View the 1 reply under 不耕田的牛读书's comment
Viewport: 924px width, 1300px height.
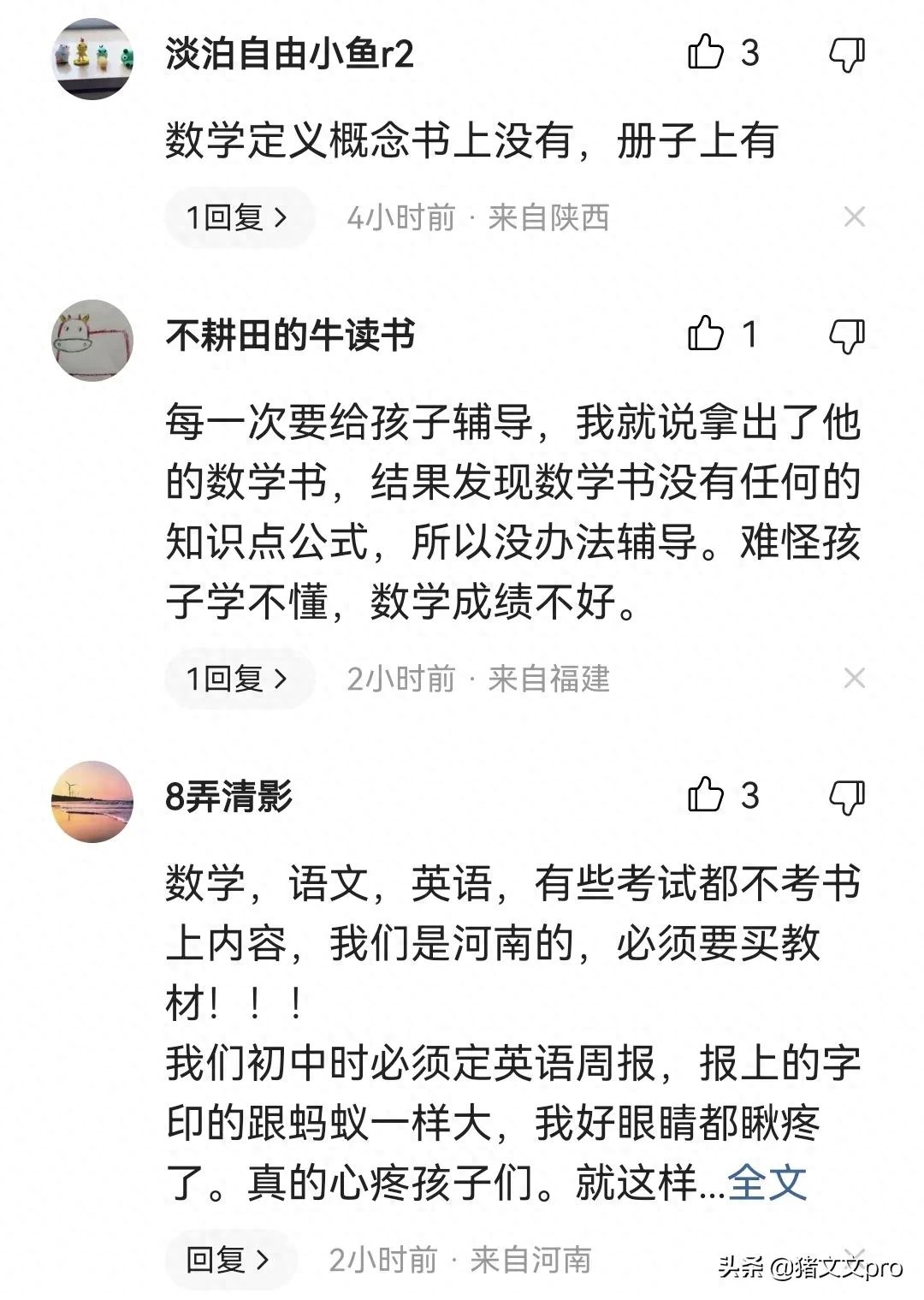(237, 679)
